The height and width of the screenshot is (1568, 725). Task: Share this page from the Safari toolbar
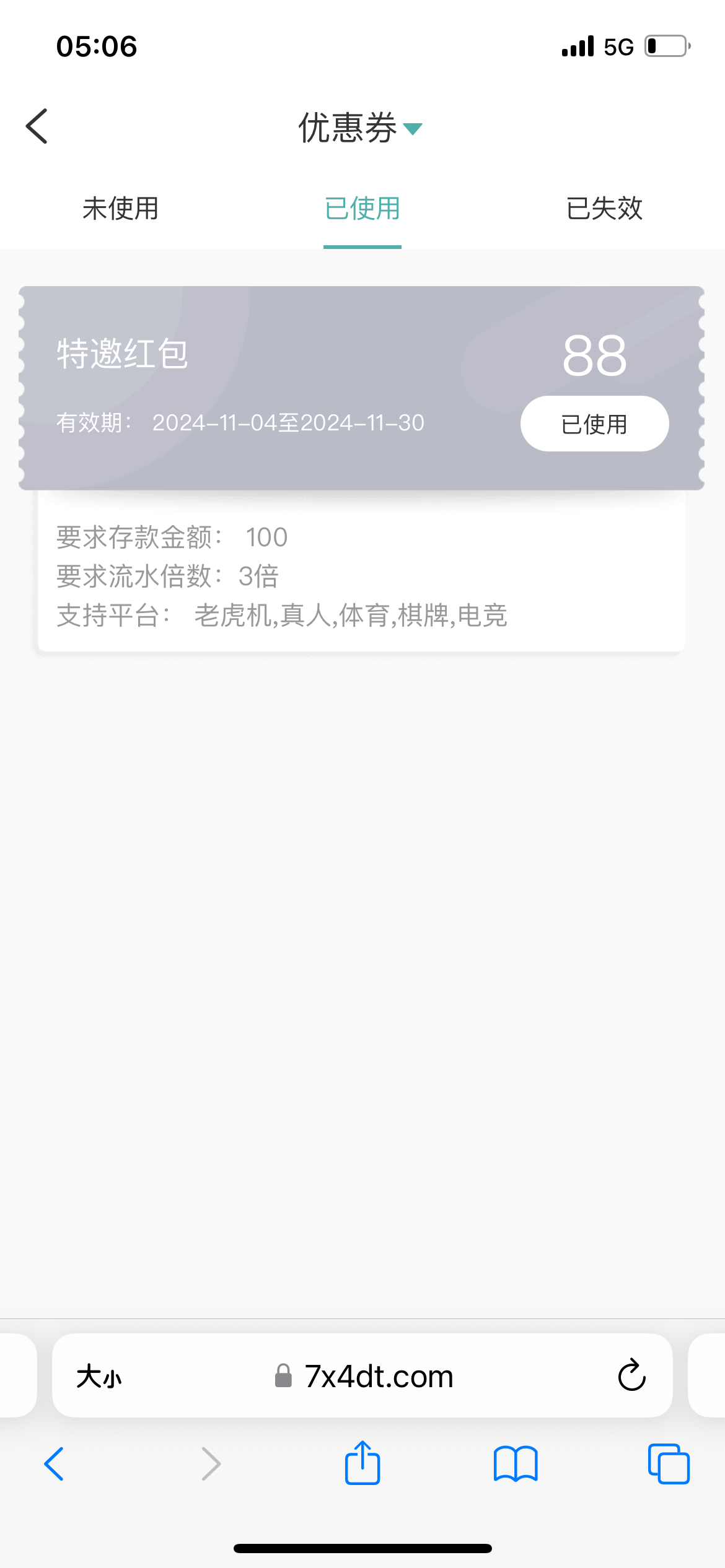[362, 1463]
